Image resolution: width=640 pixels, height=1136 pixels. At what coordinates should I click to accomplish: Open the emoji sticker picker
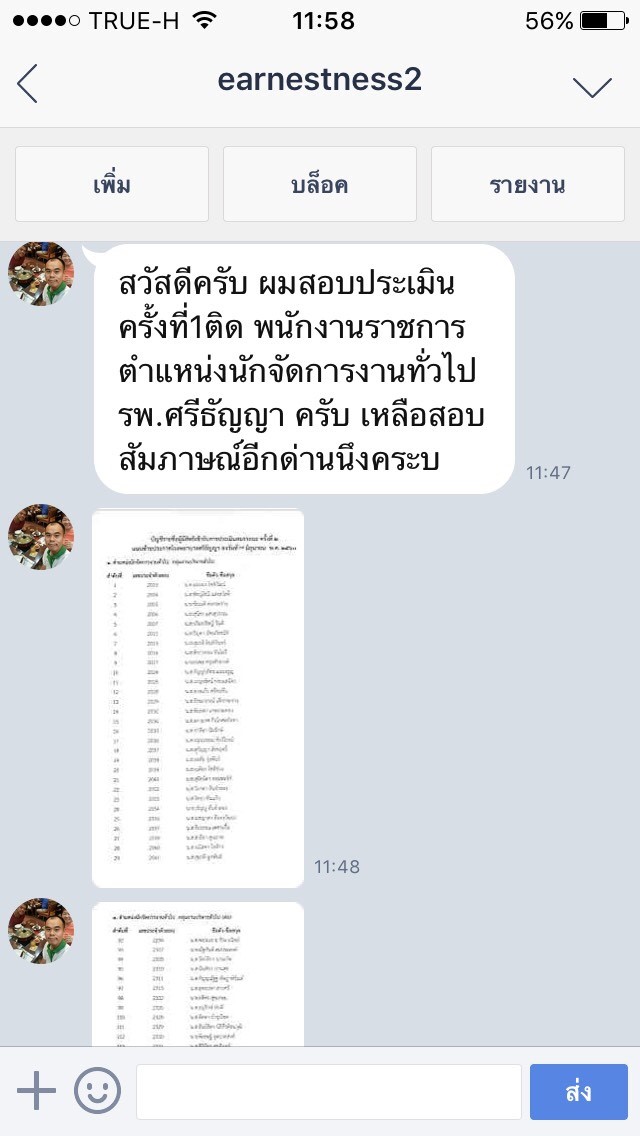tap(97, 1091)
